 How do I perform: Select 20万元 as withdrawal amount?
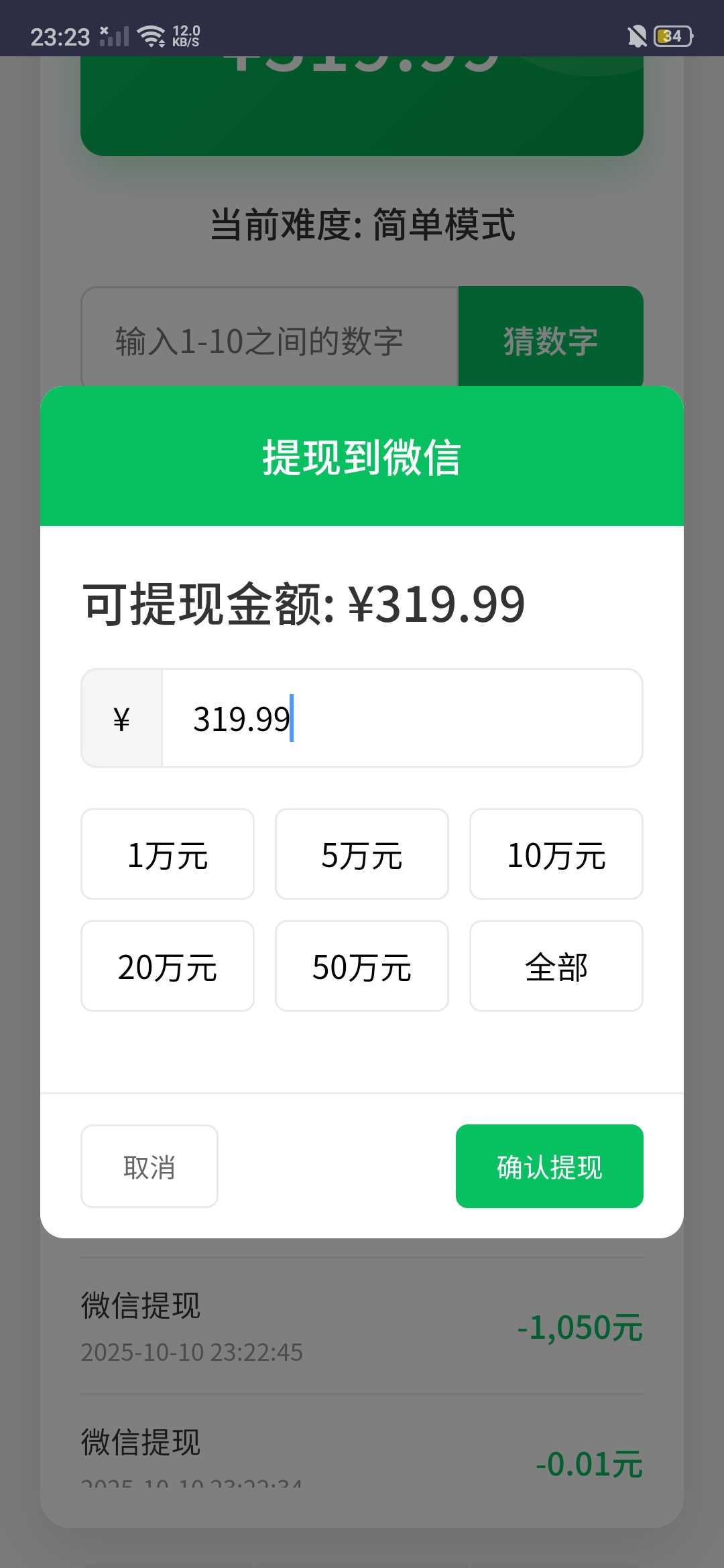(x=168, y=966)
